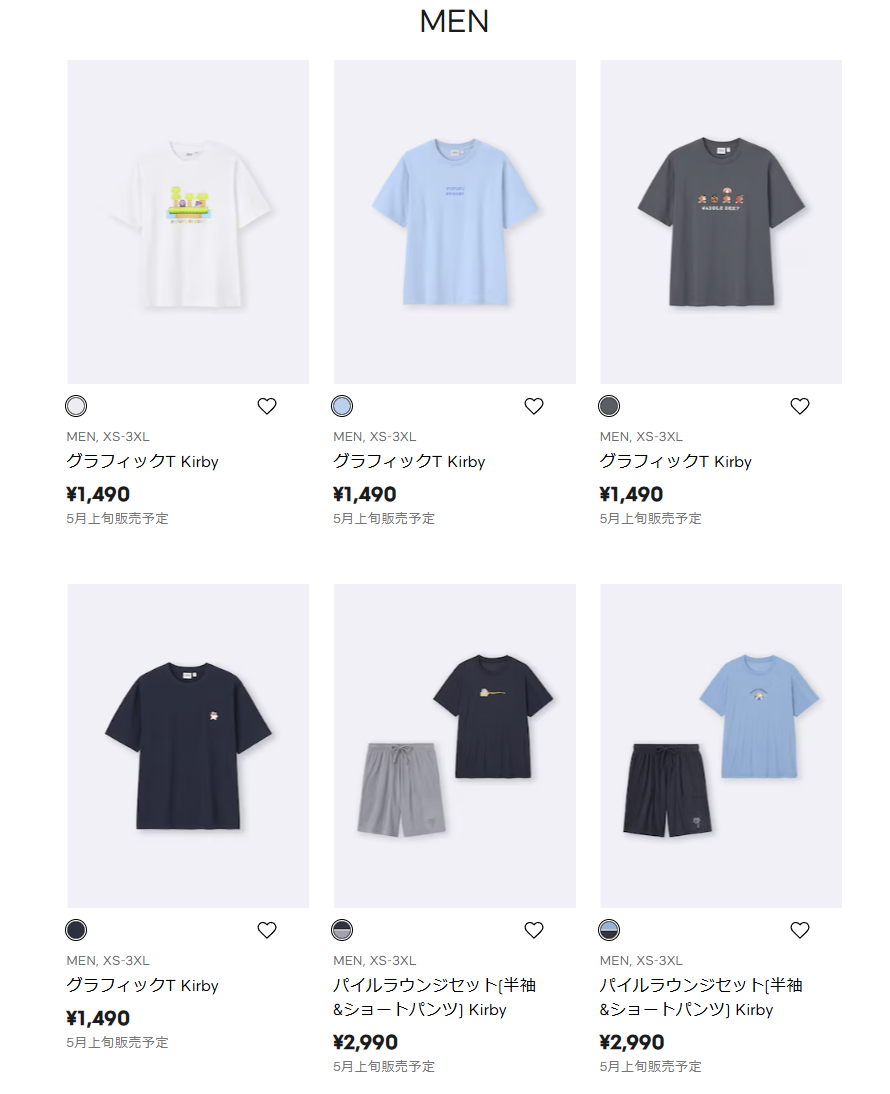Select navy-gray swatch of first lounge set
Screen dimensions: 890x1094
point(342,930)
